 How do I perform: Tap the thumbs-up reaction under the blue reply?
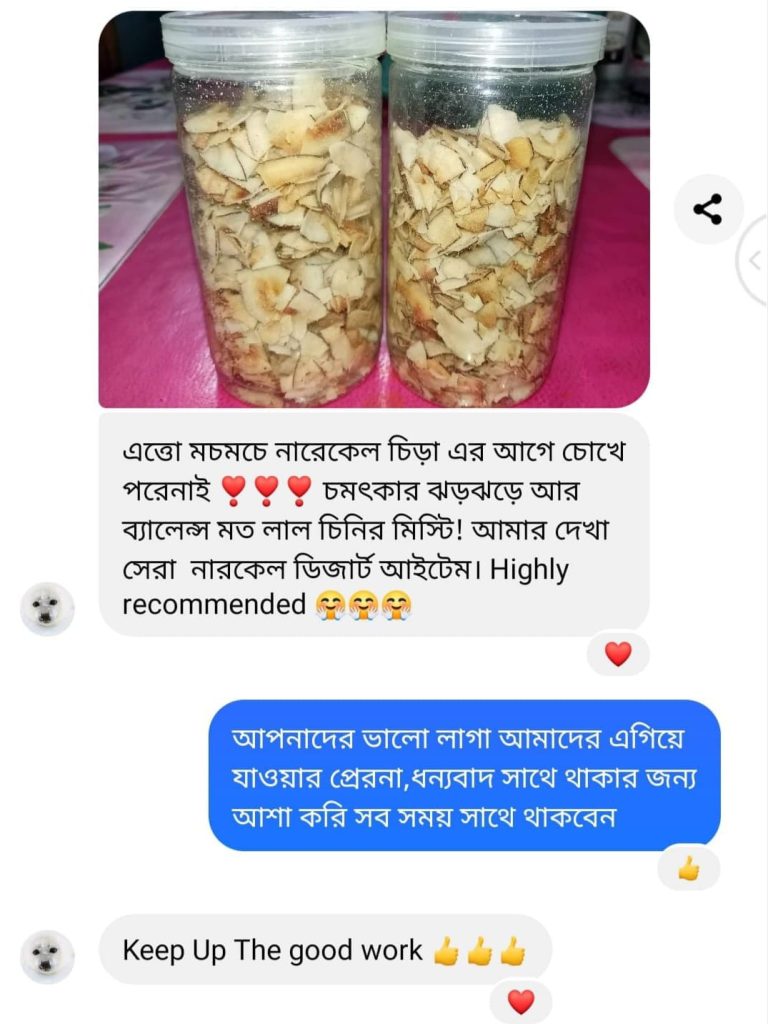tap(688, 869)
